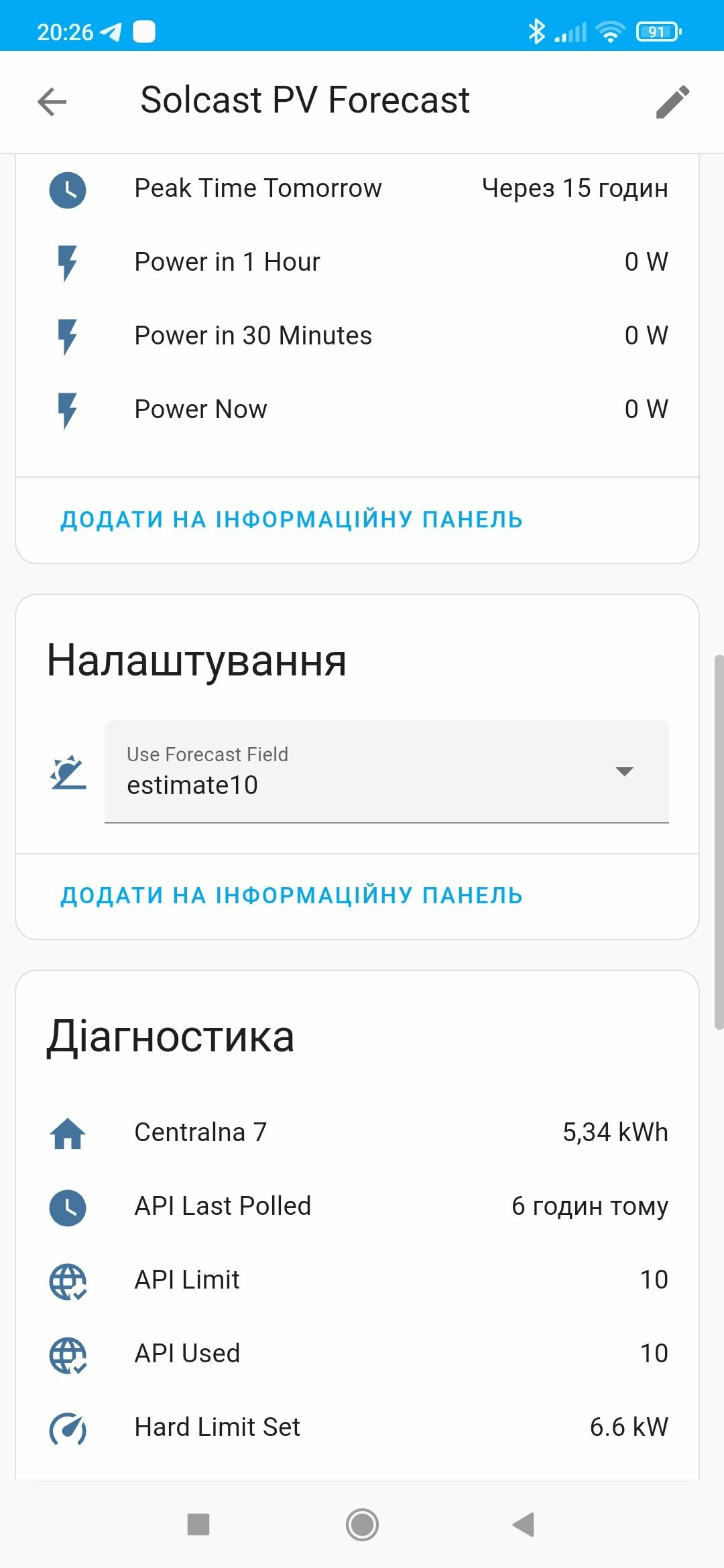Image resolution: width=724 pixels, height=1568 pixels.
Task: Edit device with the pencil icon
Action: (672, 102)
